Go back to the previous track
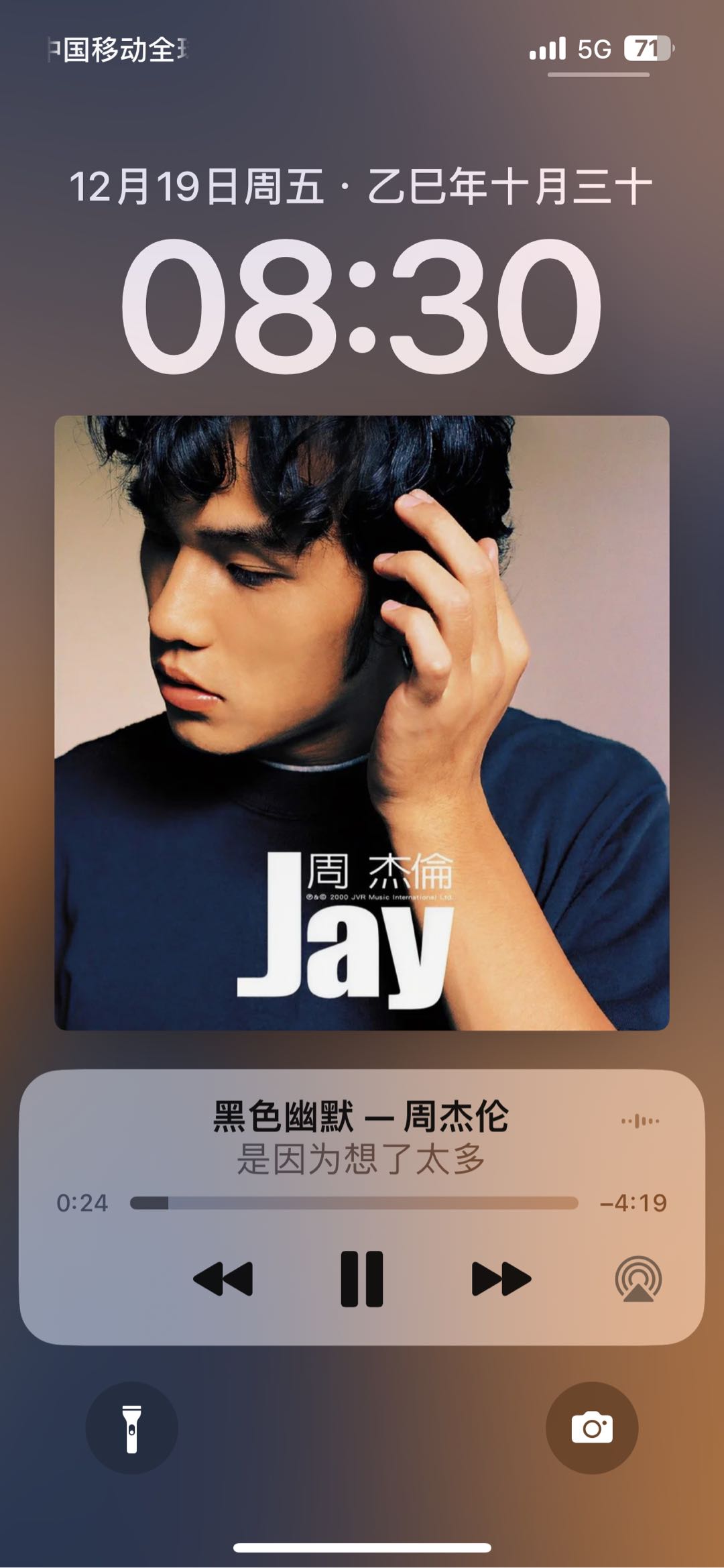 tap(223, 1278)
